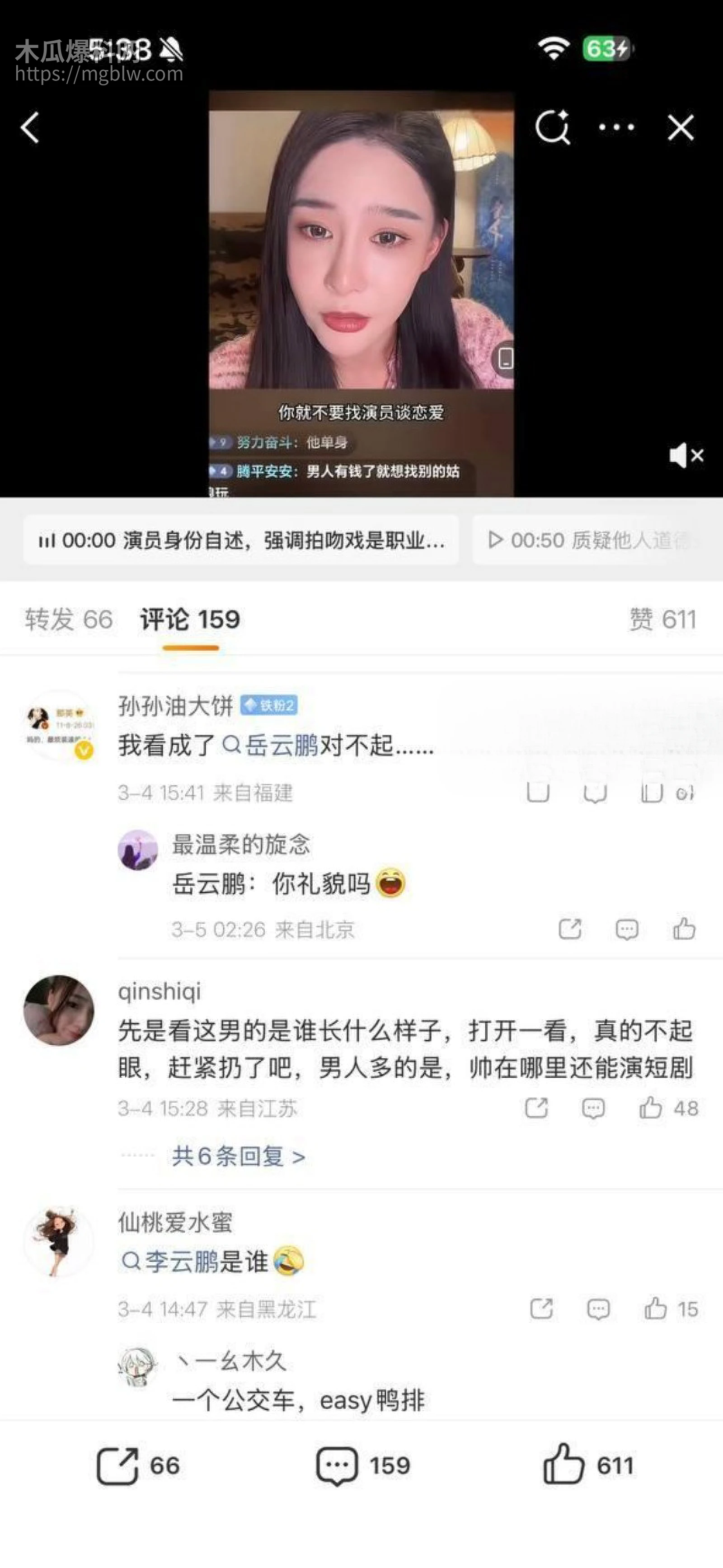Image resolution: width=723 pixels, height=1568 pixels.
Task: Open the replay/refresh icon above the video
Action: tap(553, 127)
